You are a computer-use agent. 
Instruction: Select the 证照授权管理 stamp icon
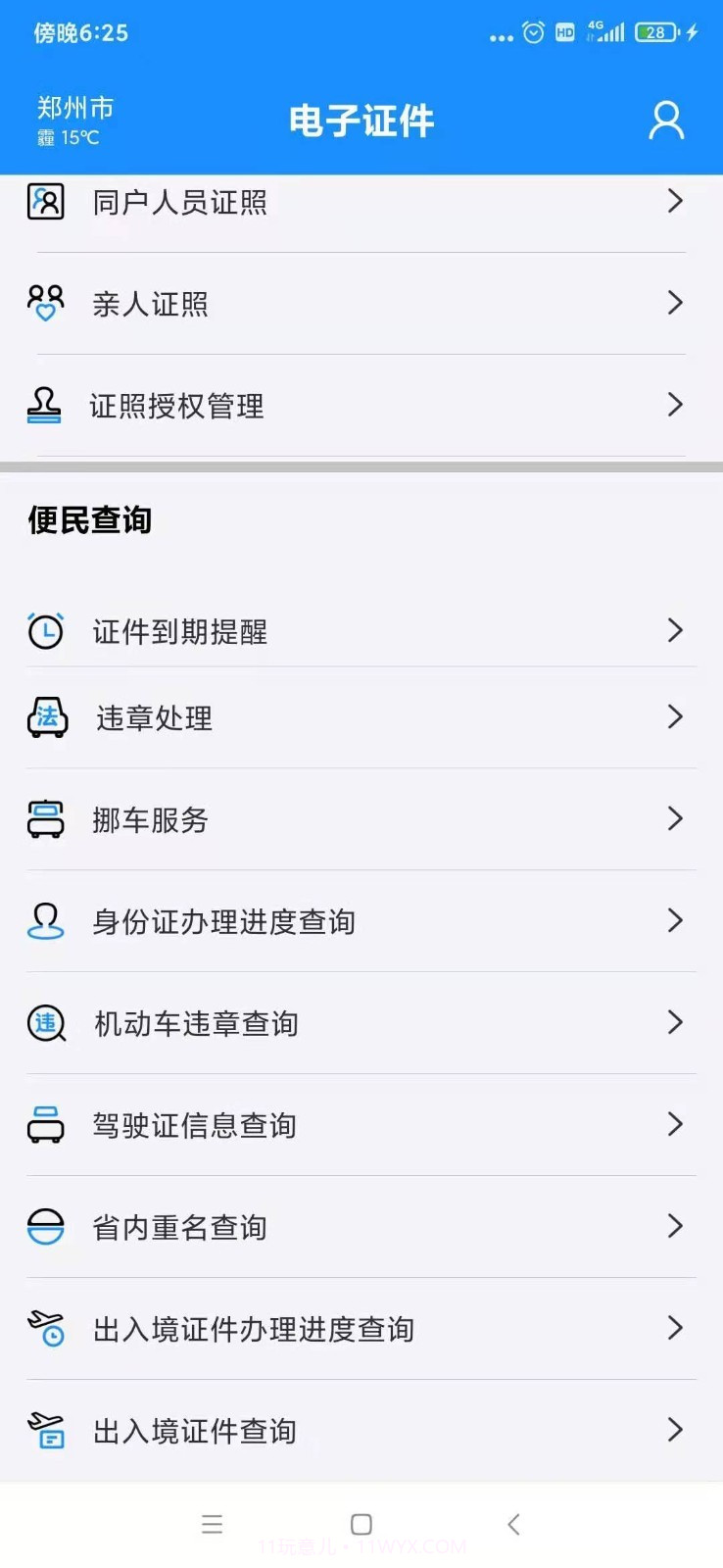42,405
